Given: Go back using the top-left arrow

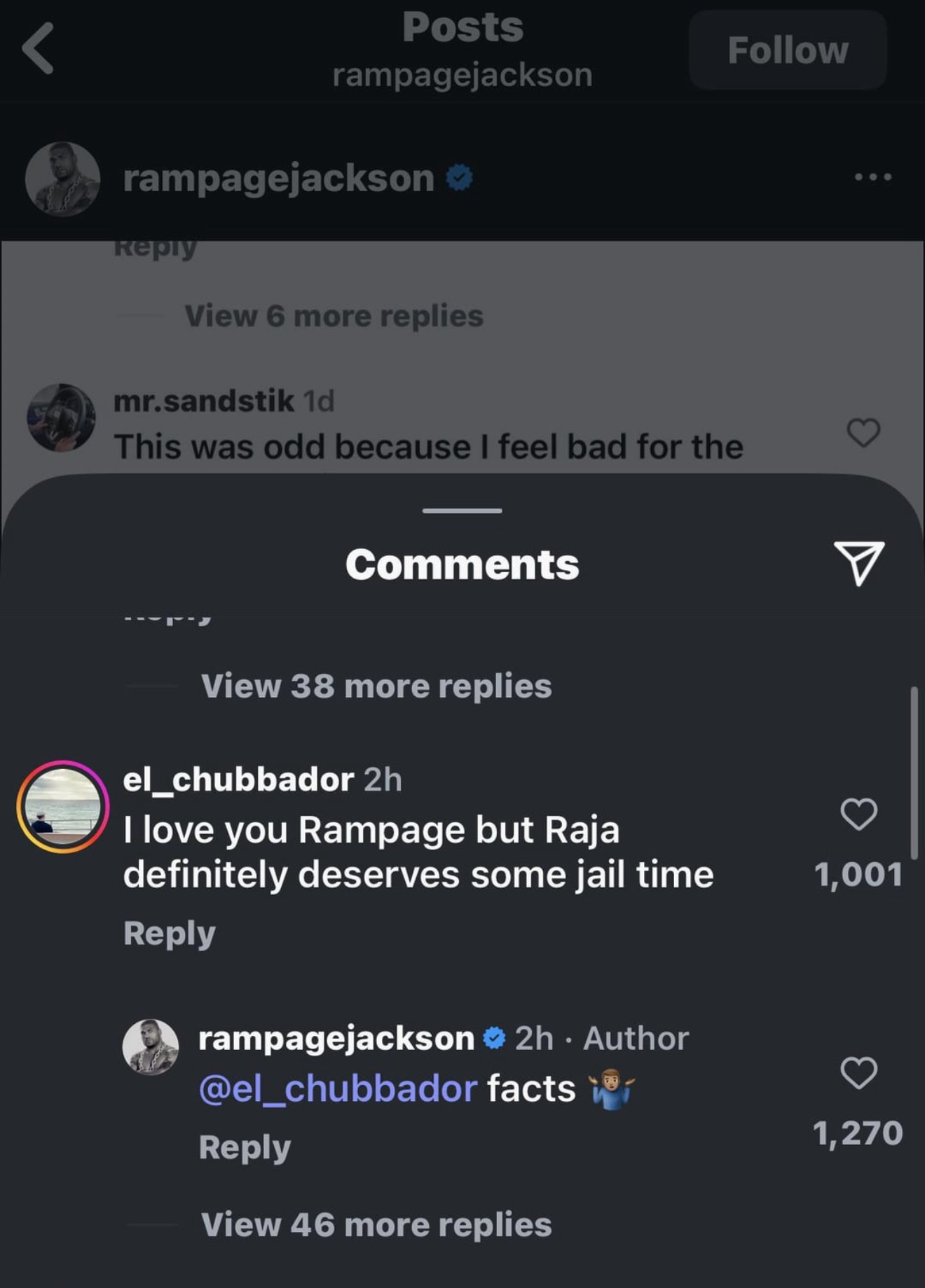Looking at the screenshot, I should [x=39, y=48].
